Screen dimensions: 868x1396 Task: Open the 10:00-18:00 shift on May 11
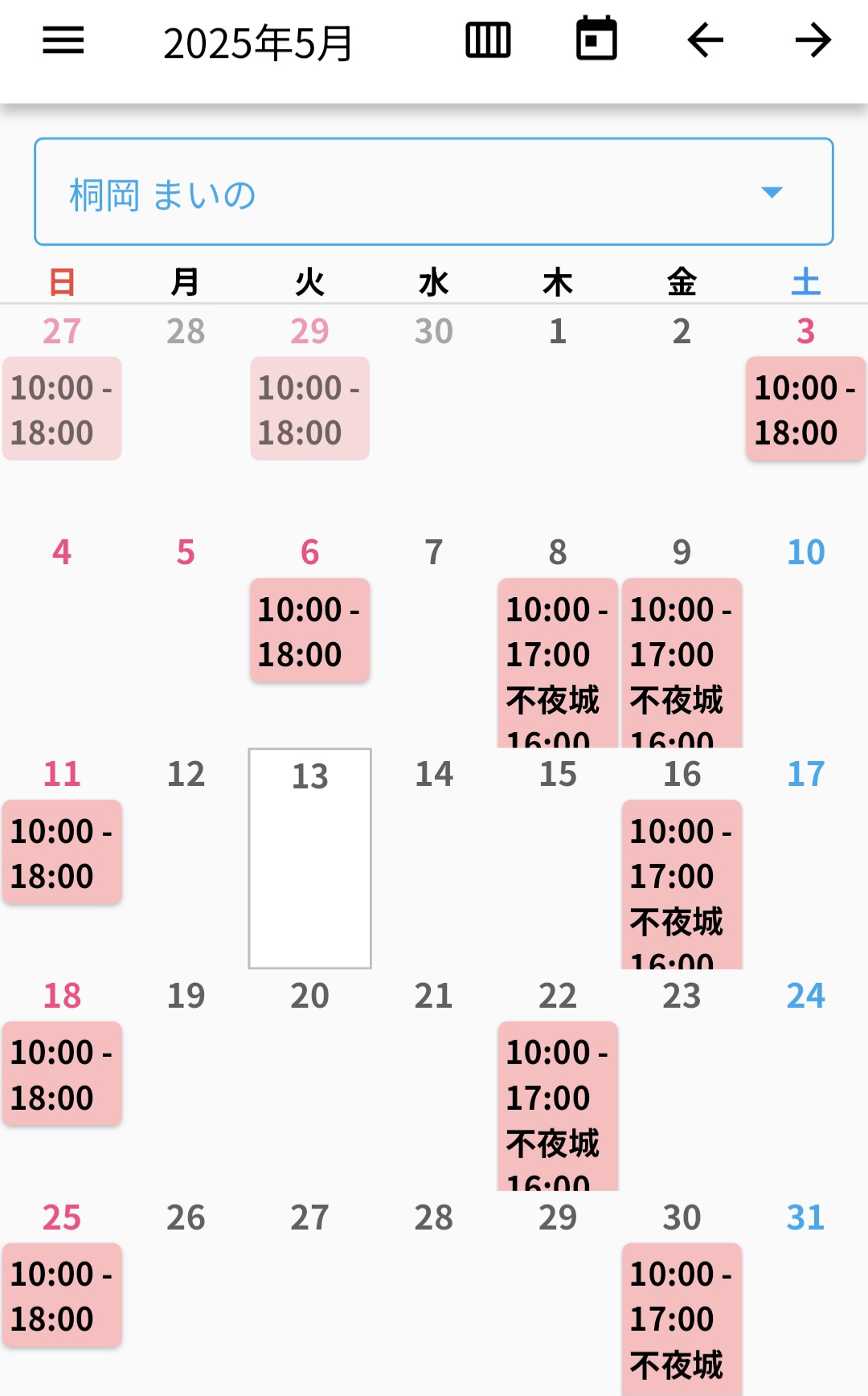[62, 853]
